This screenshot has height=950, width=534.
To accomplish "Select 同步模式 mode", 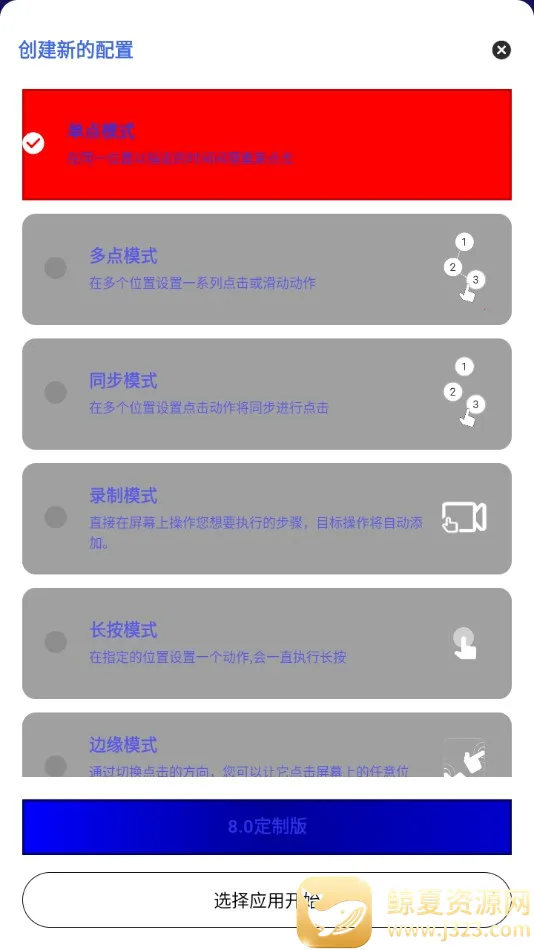I will coord(267,394).
